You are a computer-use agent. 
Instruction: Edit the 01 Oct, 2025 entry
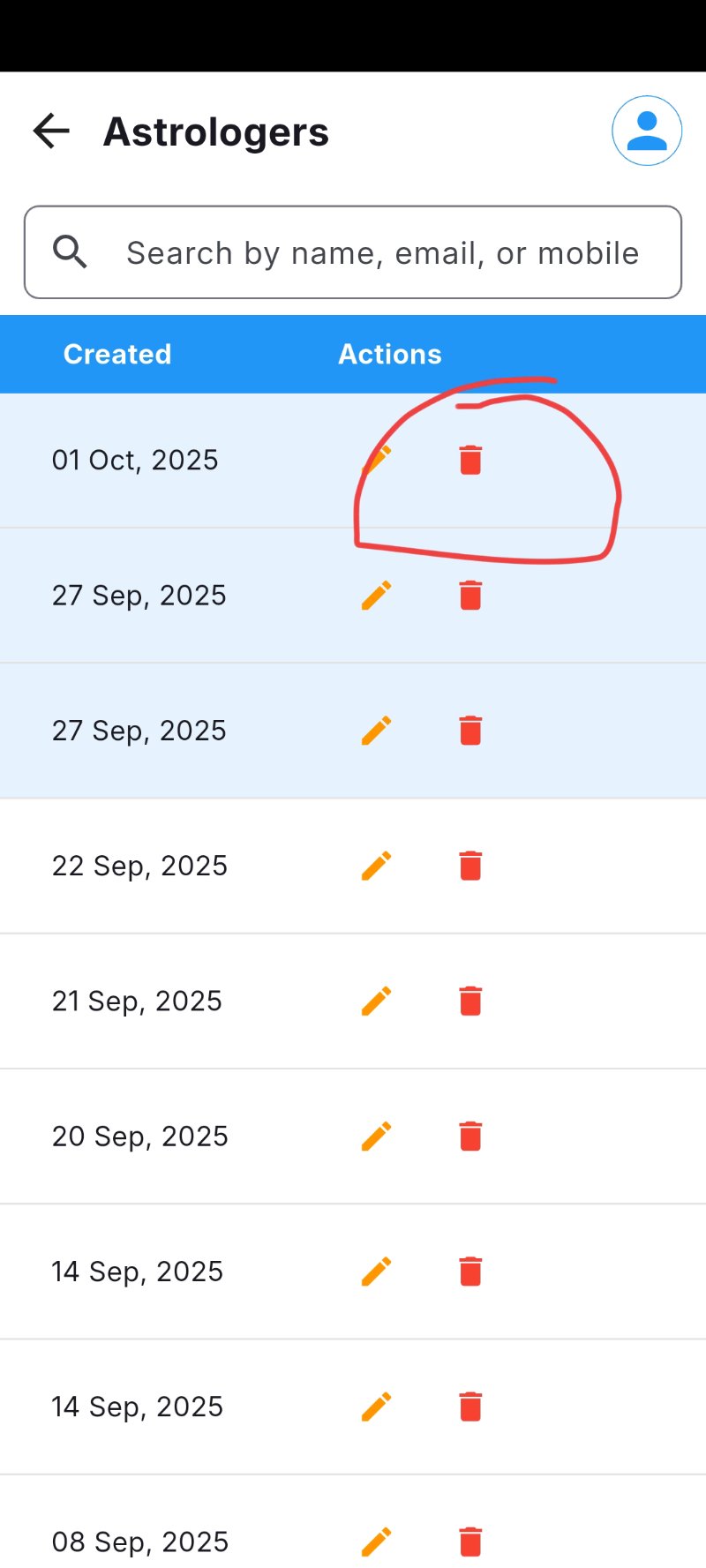click(377, 460)
